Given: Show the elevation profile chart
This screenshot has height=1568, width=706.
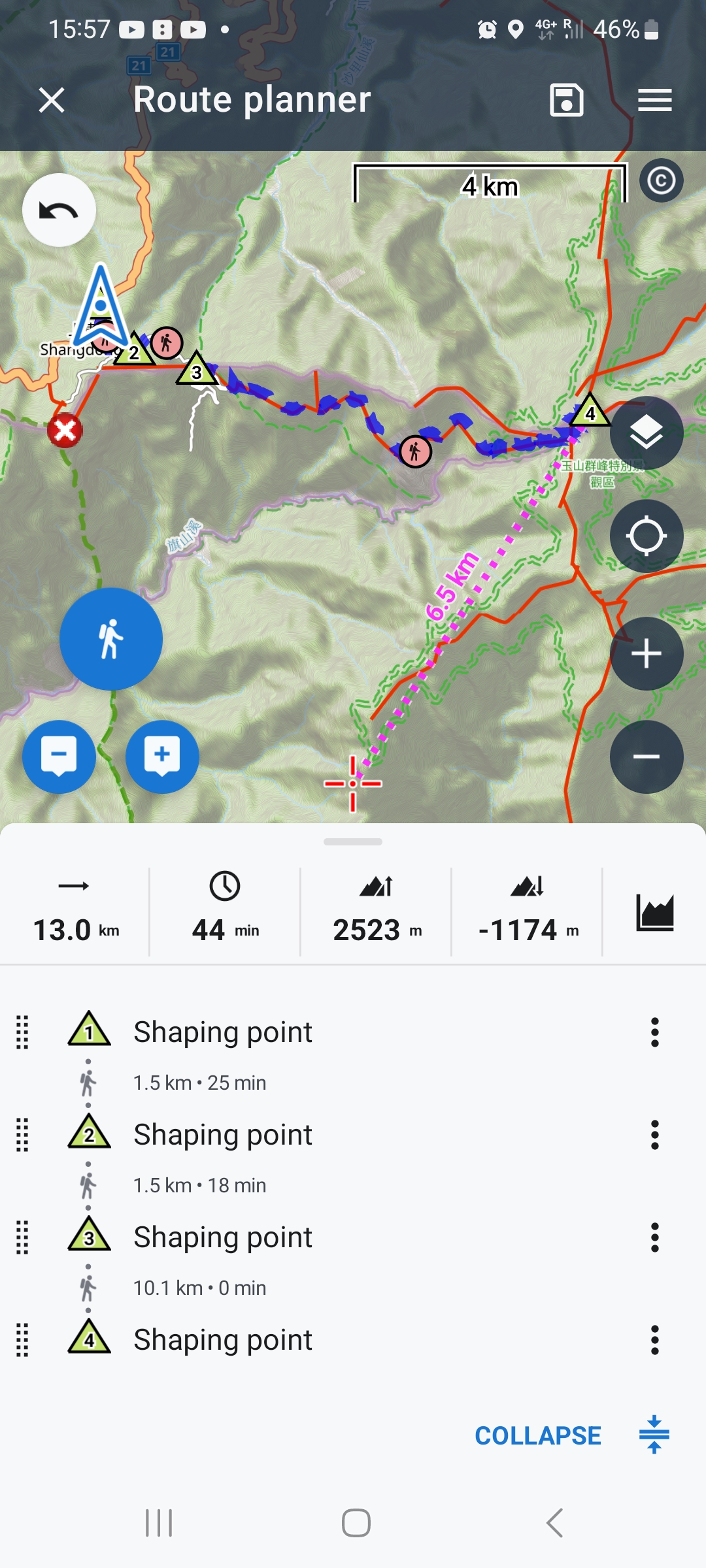Looking at the screenshot, I should point(654,913).
